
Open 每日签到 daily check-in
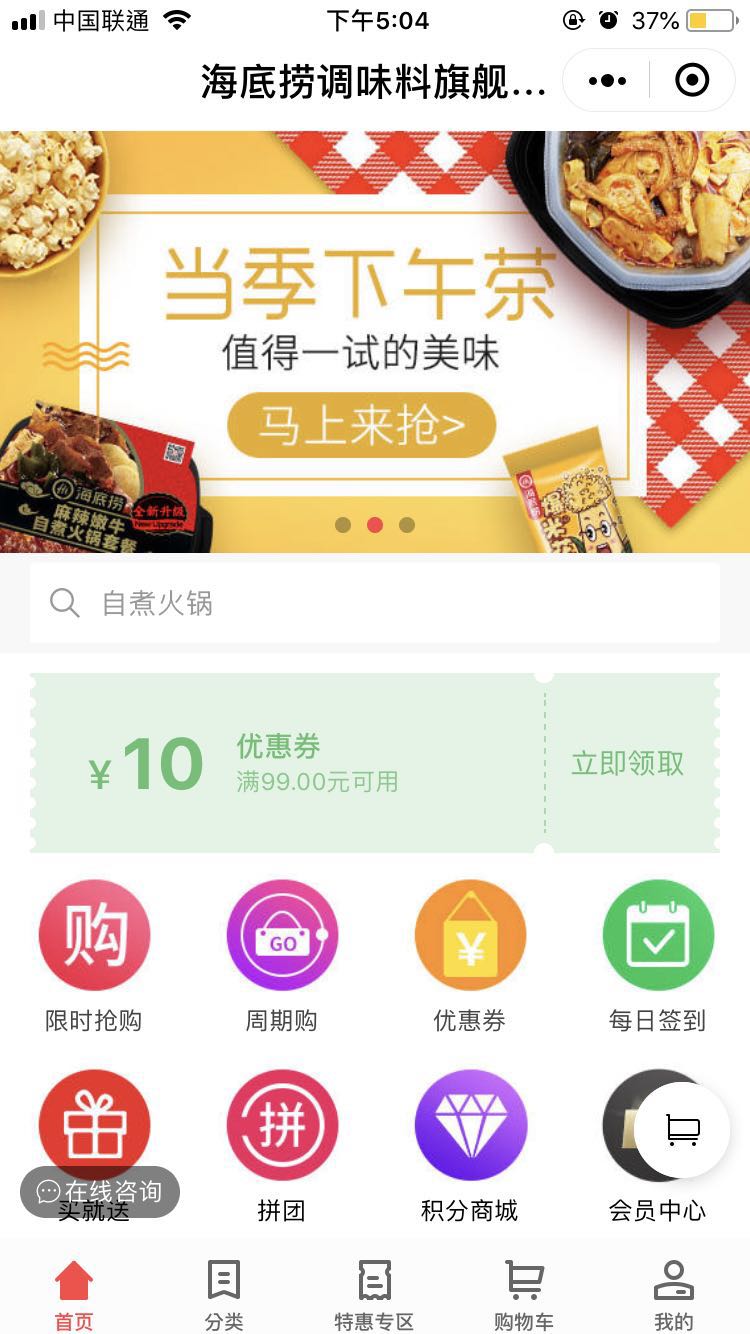(658, 936)
